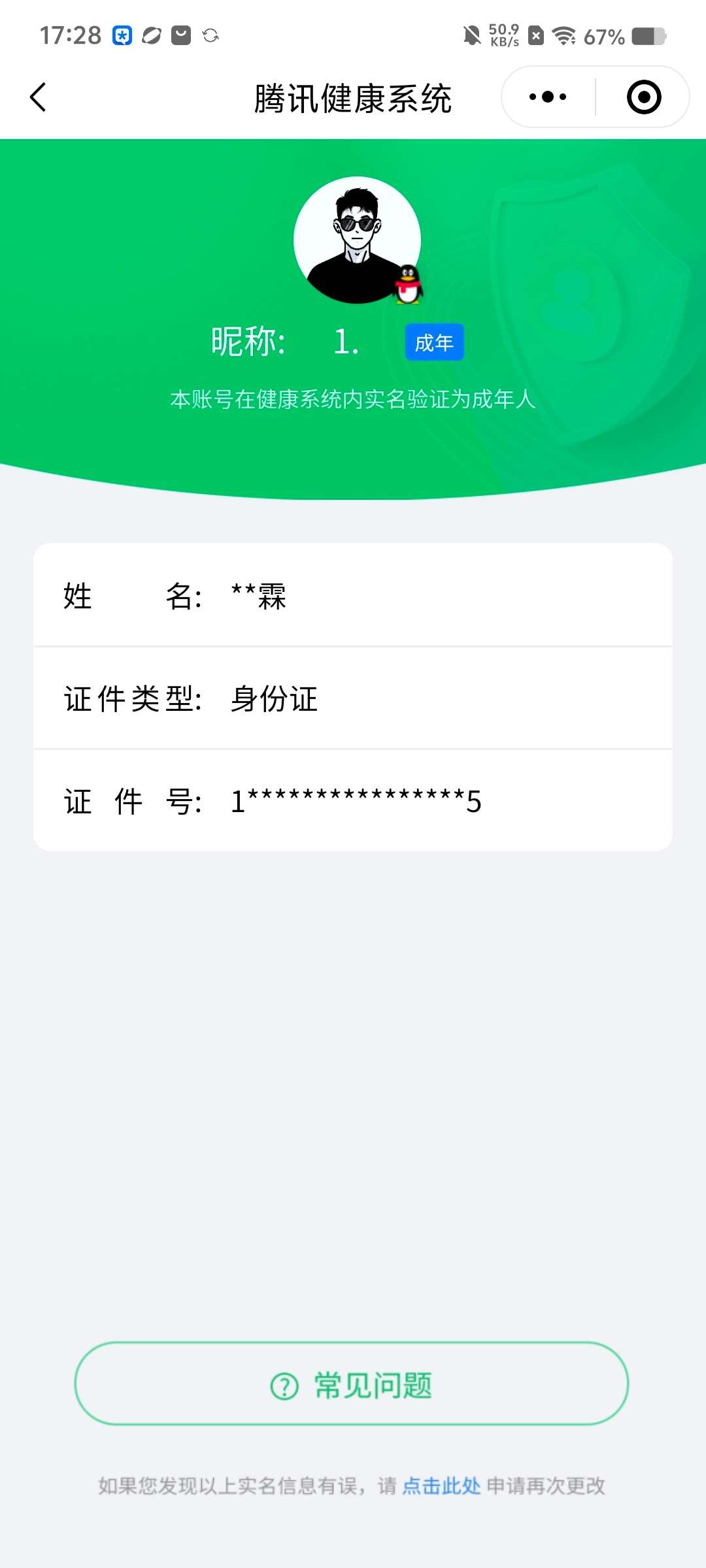This screenshot has height=1568, width=706.
Task: Tap the 证件类型 row showing 身份证
Action: point(353,698)
